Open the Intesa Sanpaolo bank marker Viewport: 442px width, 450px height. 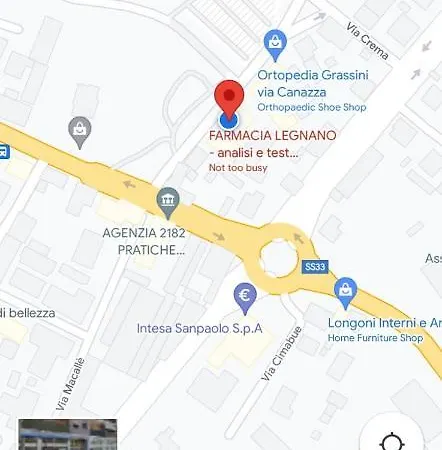click(245, 299)
